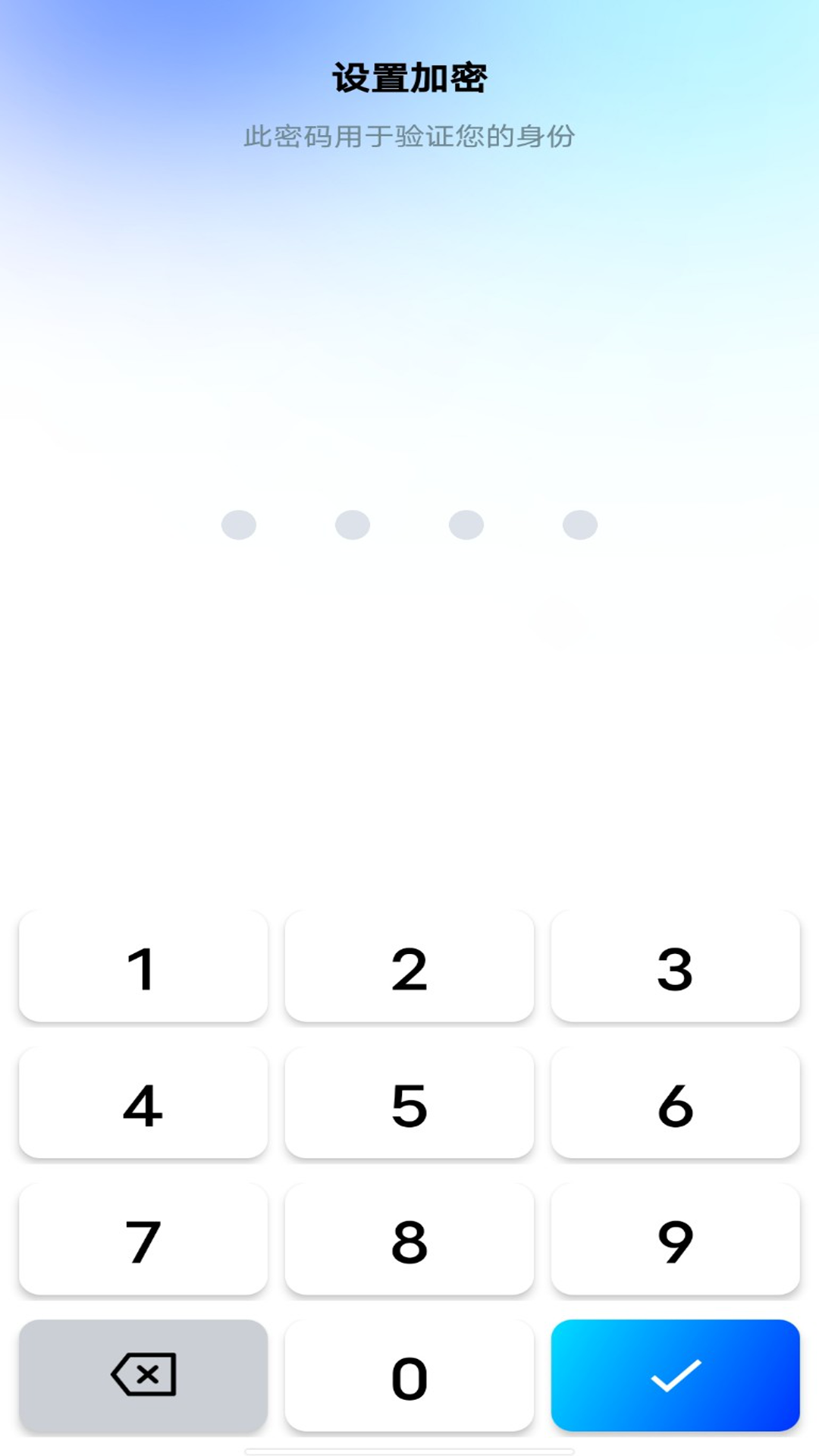The height and width of the screenshot is (1456, 819).
Task: Delete the last entered digit
Action: [143, 1376]
